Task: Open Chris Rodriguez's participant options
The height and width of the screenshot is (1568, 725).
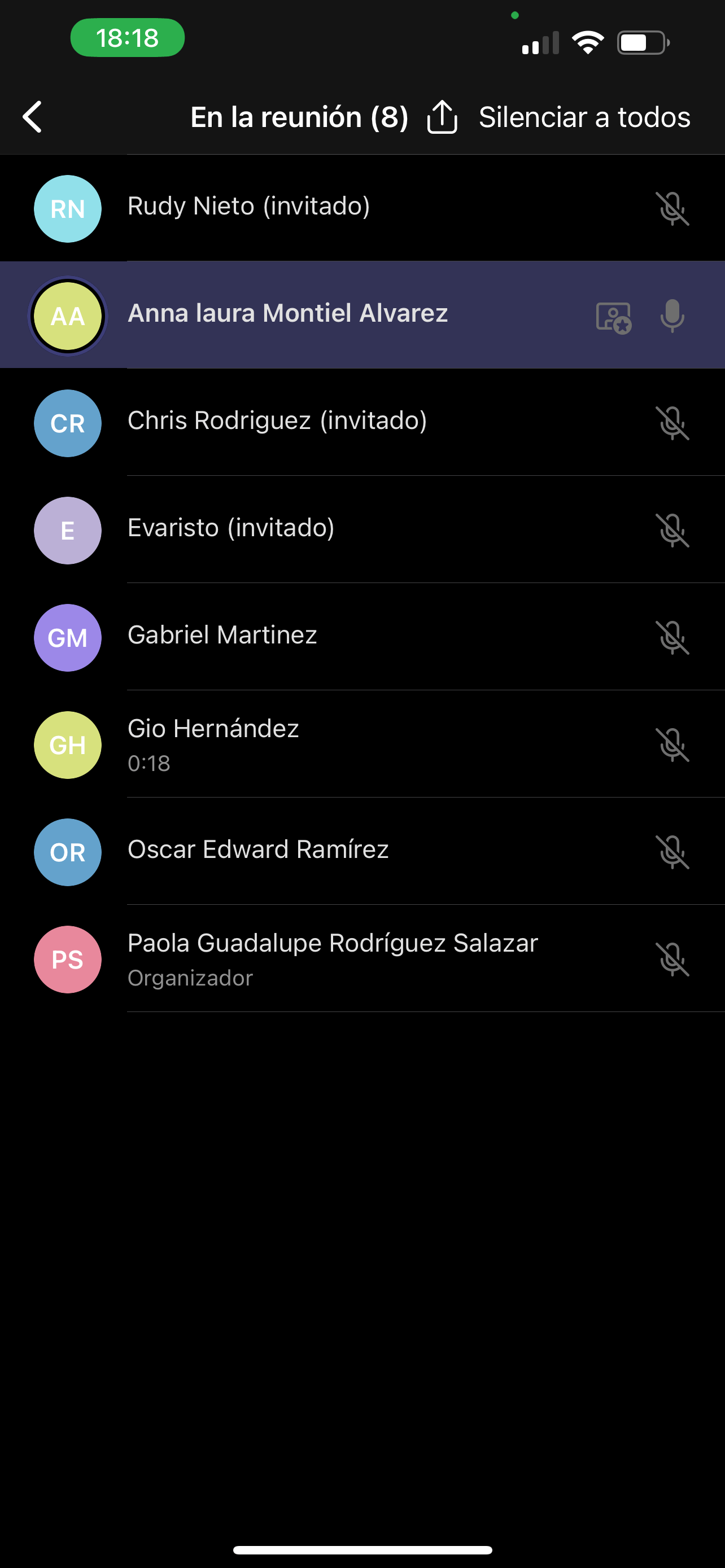Action: click(362, 423)
